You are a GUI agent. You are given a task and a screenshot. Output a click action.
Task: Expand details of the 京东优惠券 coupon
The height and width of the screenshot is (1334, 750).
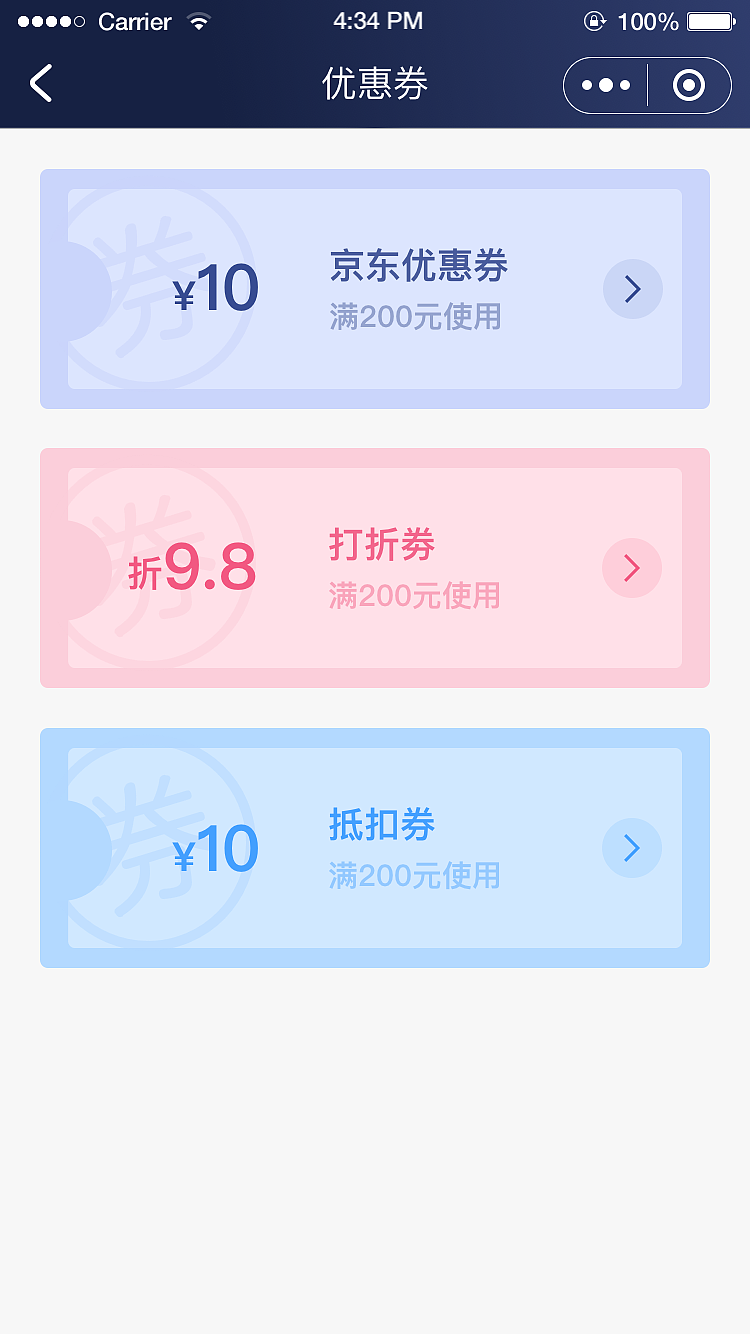coord(631,289)
